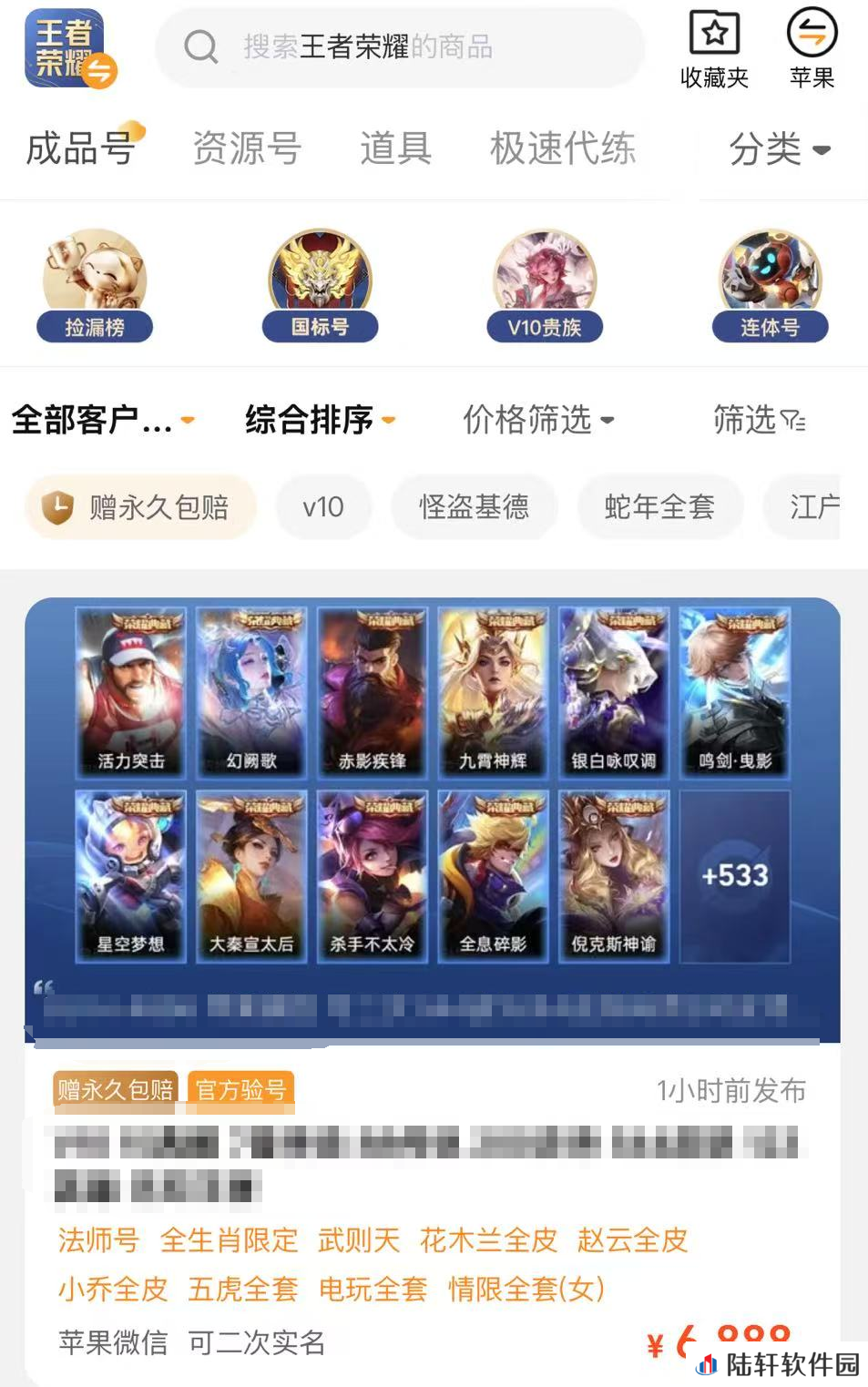
Task: Open the 筛选 filter panel
Action: [759, 420]
